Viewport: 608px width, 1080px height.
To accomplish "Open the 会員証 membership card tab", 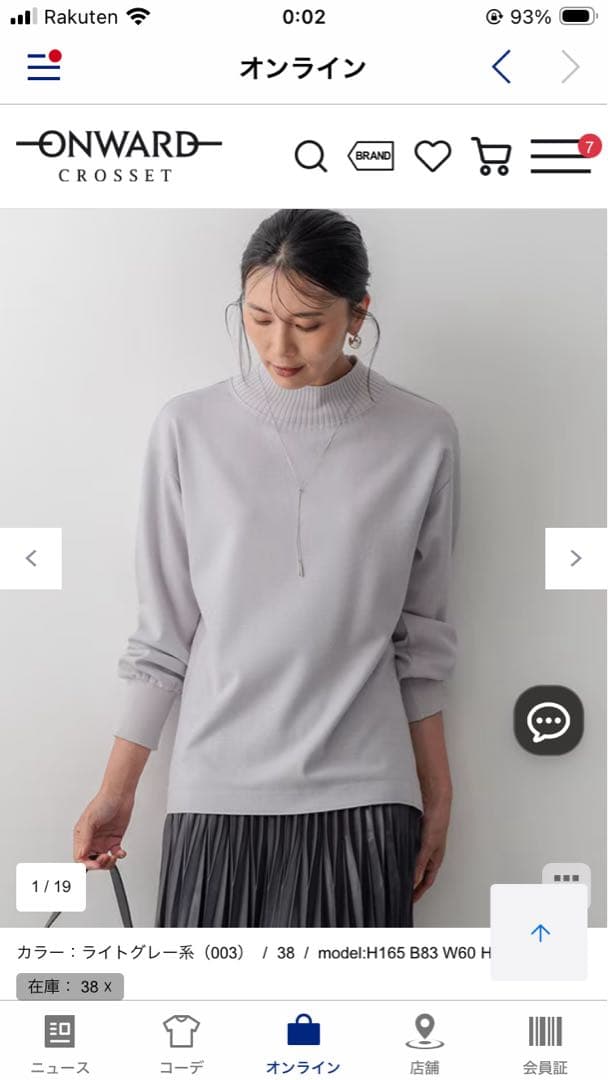I will click(x=545, y=1045).
